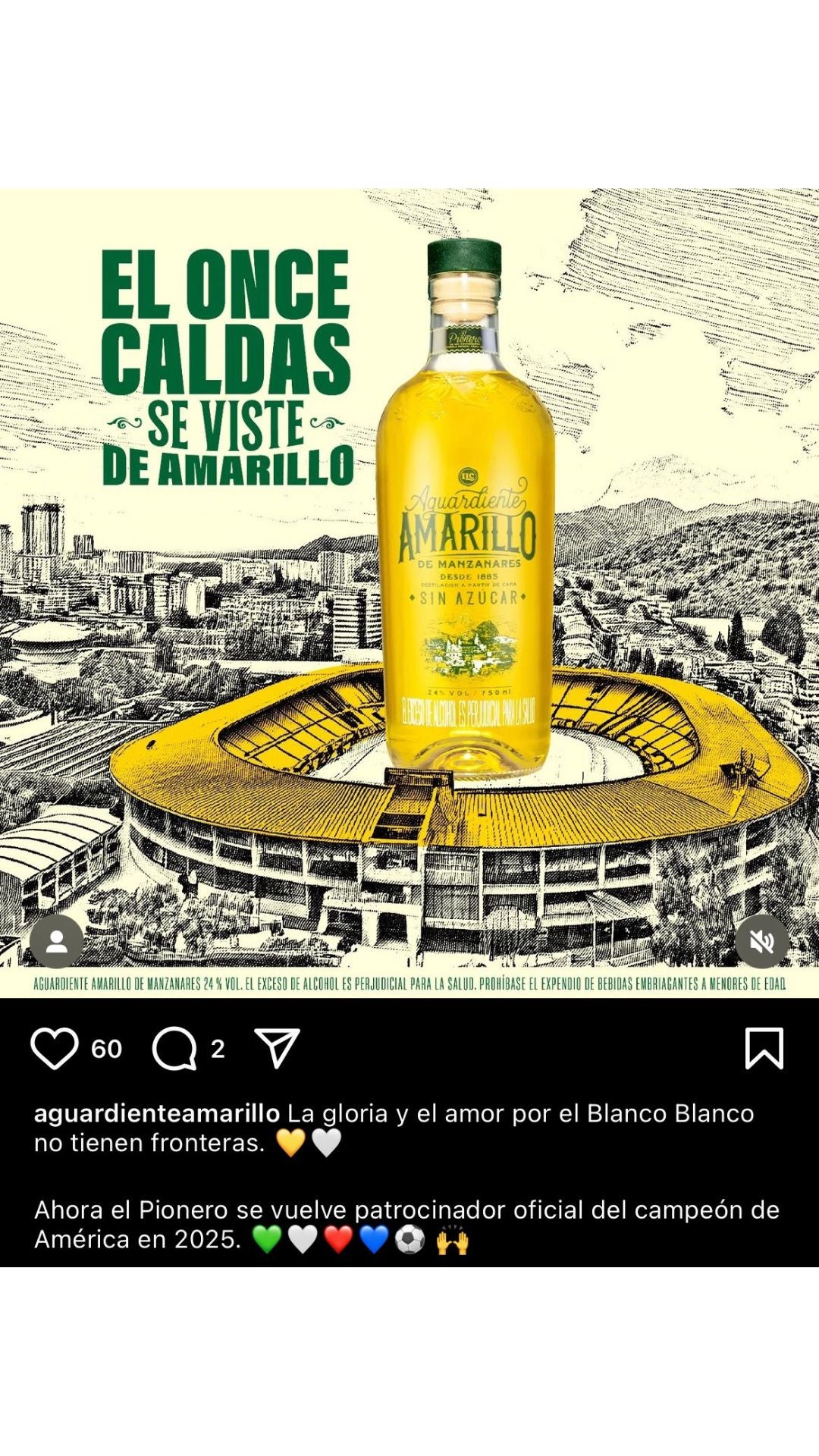Share the post with the paper plane icon
The image size is (819, 1456).
(281, 1050)
